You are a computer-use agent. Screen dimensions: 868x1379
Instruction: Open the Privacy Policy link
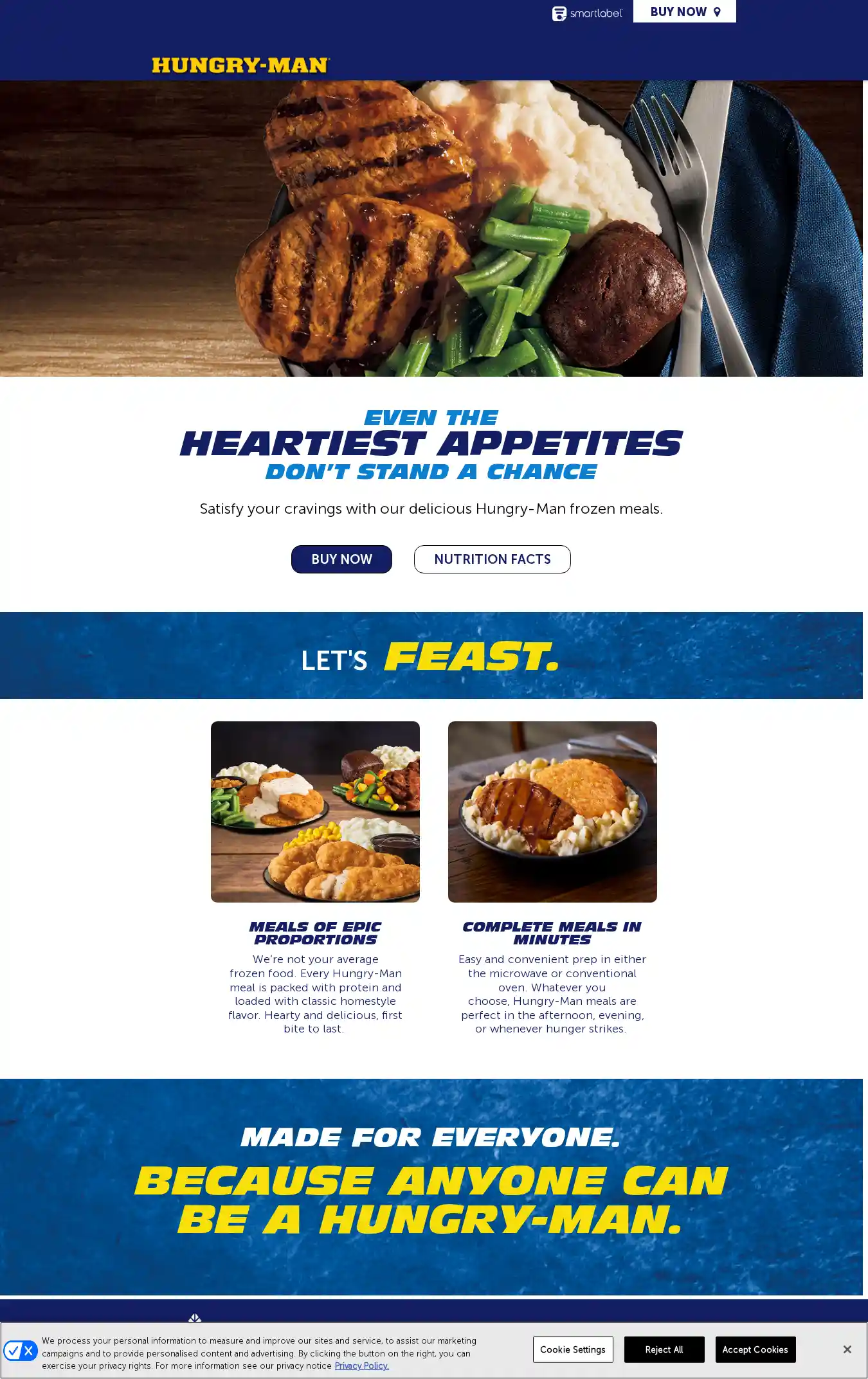click(361, 1365)
